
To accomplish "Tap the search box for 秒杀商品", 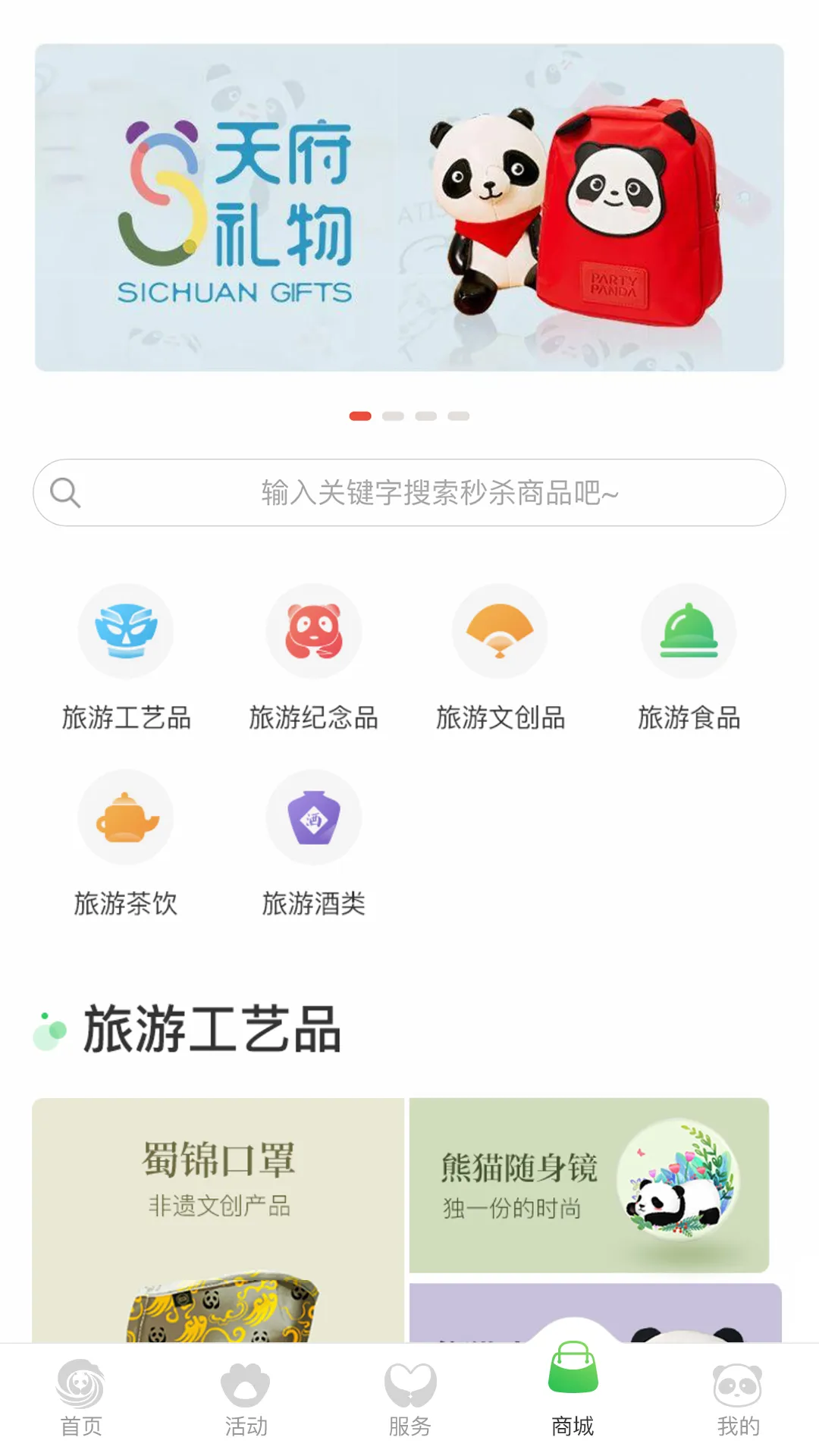I will (409, 492).
